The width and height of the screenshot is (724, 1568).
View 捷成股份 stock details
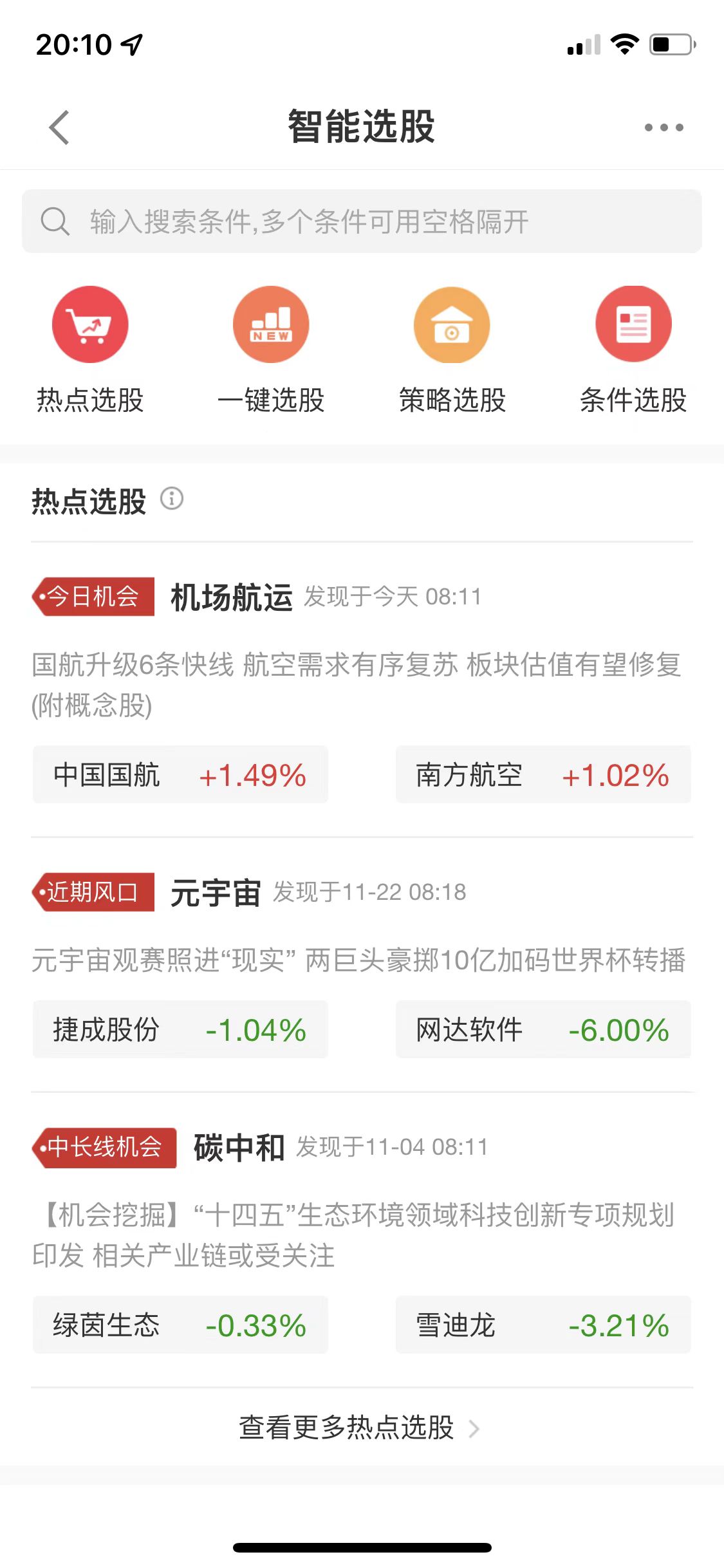click(x=180, y=1030)
